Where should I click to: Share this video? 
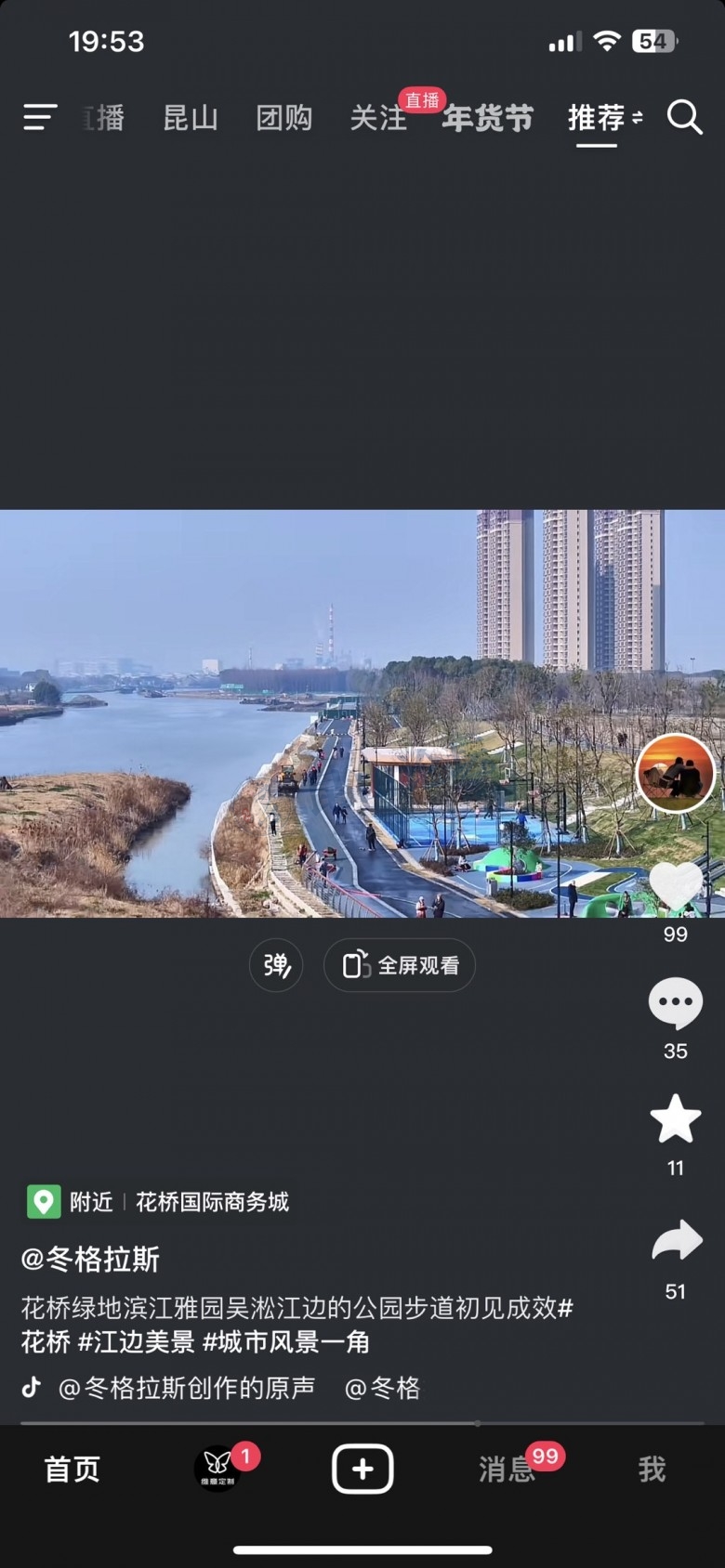coord(676,1241)
